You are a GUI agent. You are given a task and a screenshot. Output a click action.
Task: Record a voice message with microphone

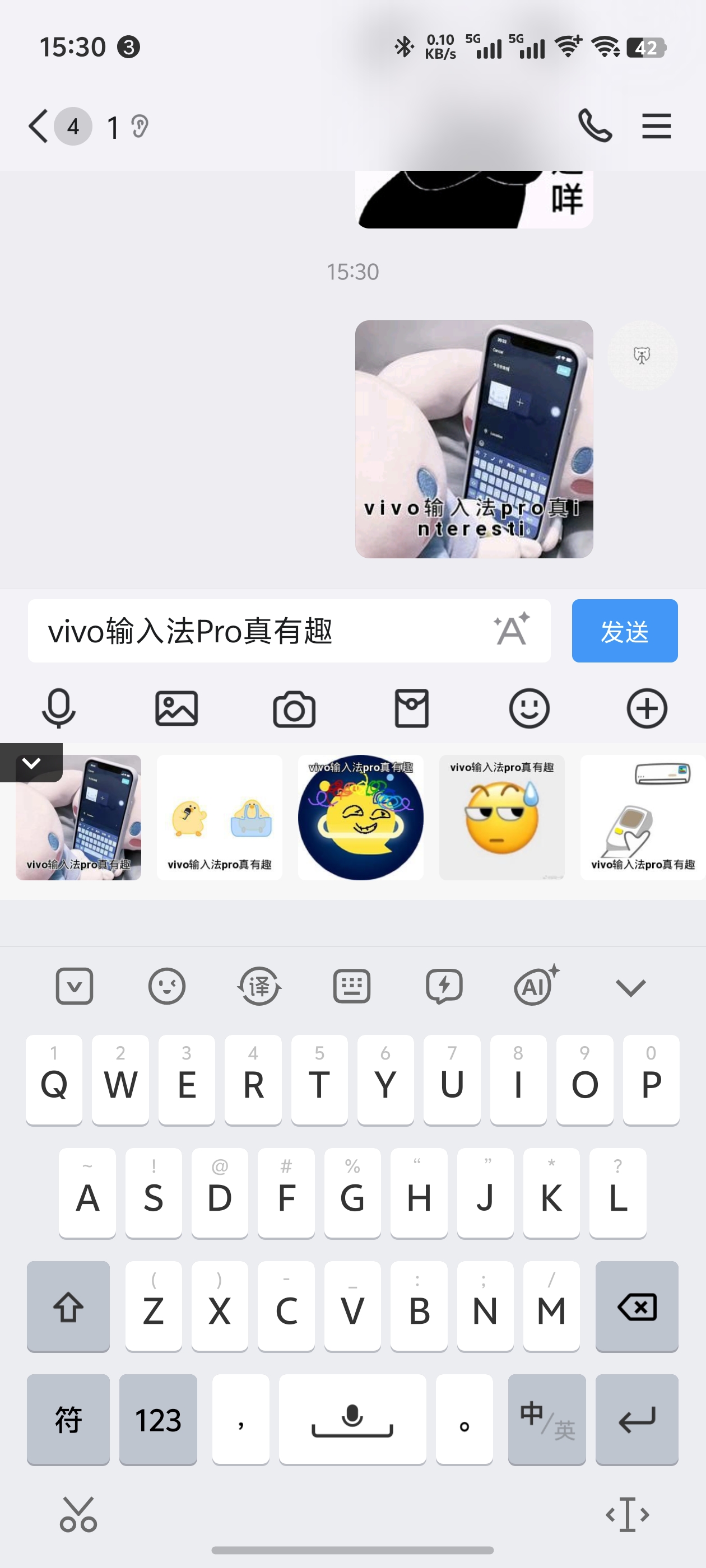tap(58, 708)
